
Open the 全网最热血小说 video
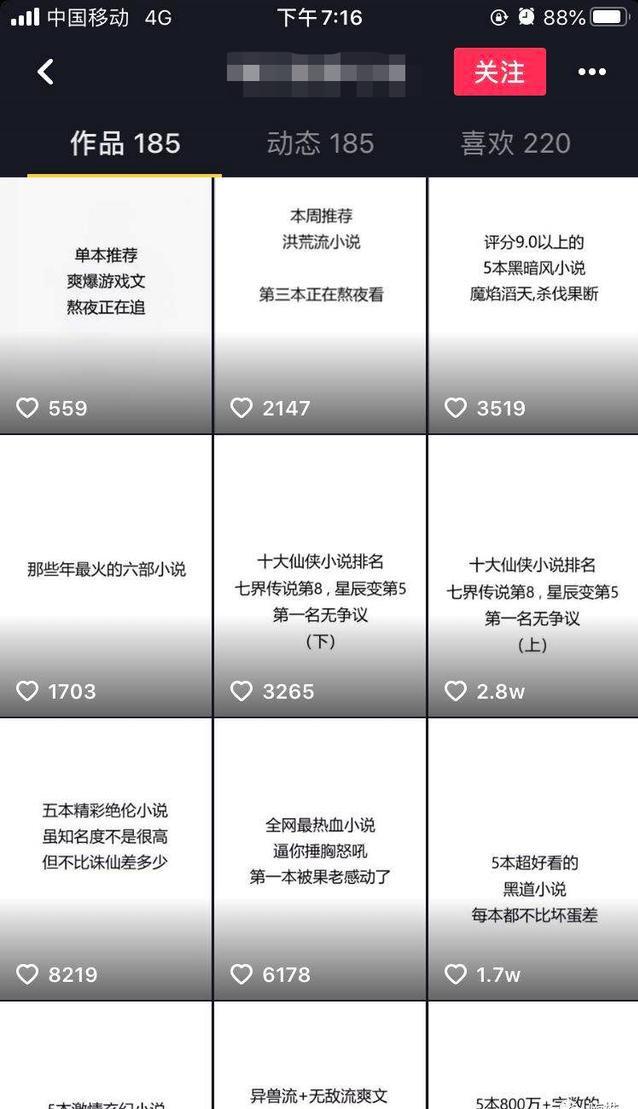320,859
